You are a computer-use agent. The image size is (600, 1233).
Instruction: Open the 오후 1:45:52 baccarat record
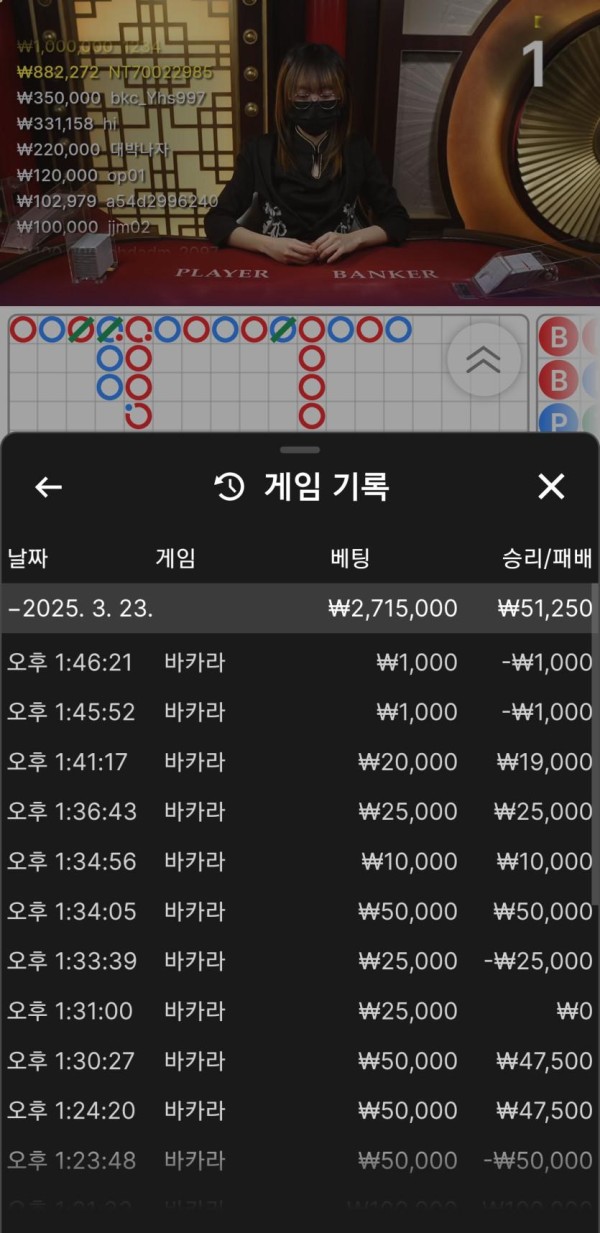[298, 712]
